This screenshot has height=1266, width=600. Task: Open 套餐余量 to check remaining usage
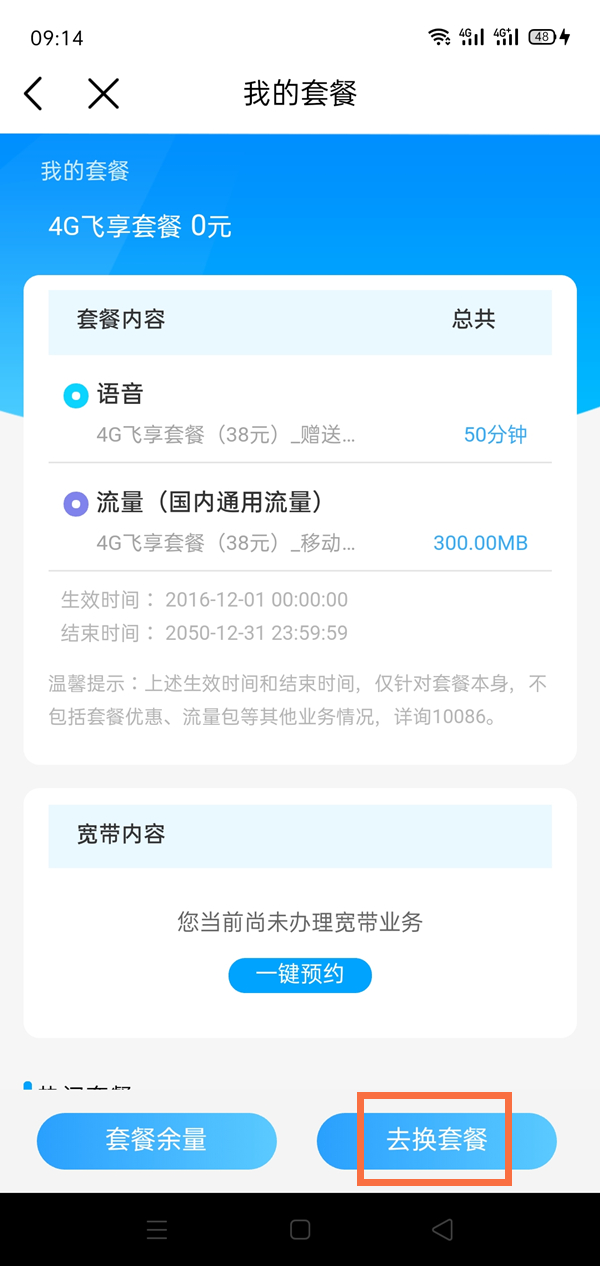pyautogui.click(x=157, y=1140)
